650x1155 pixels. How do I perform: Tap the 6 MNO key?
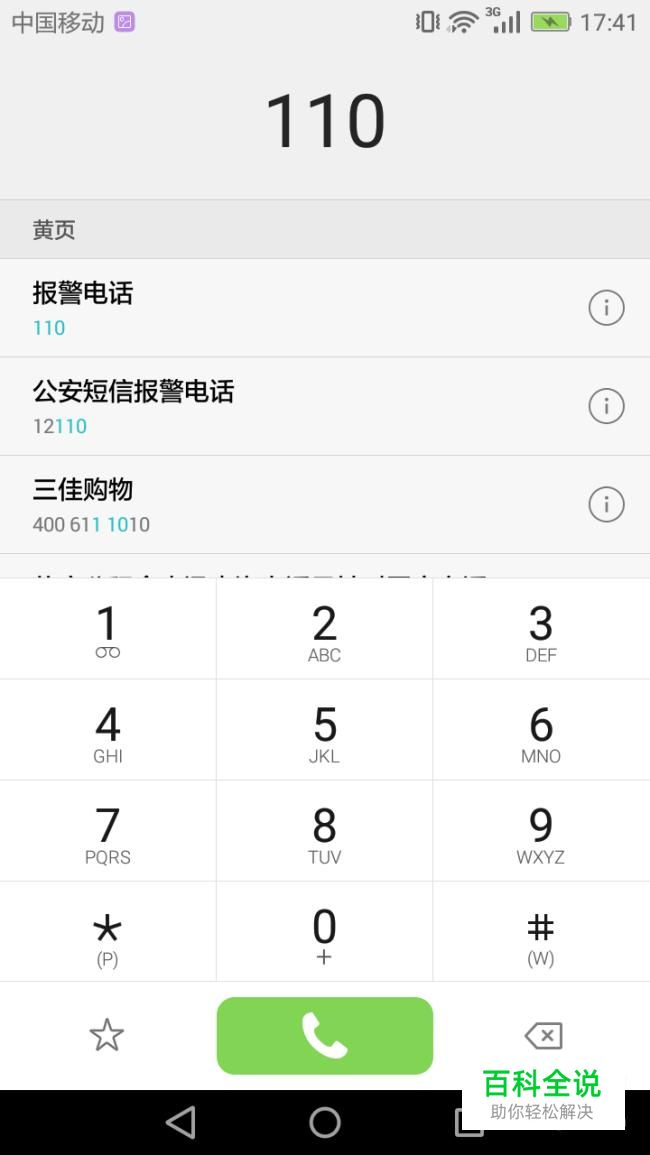point(541,732)
